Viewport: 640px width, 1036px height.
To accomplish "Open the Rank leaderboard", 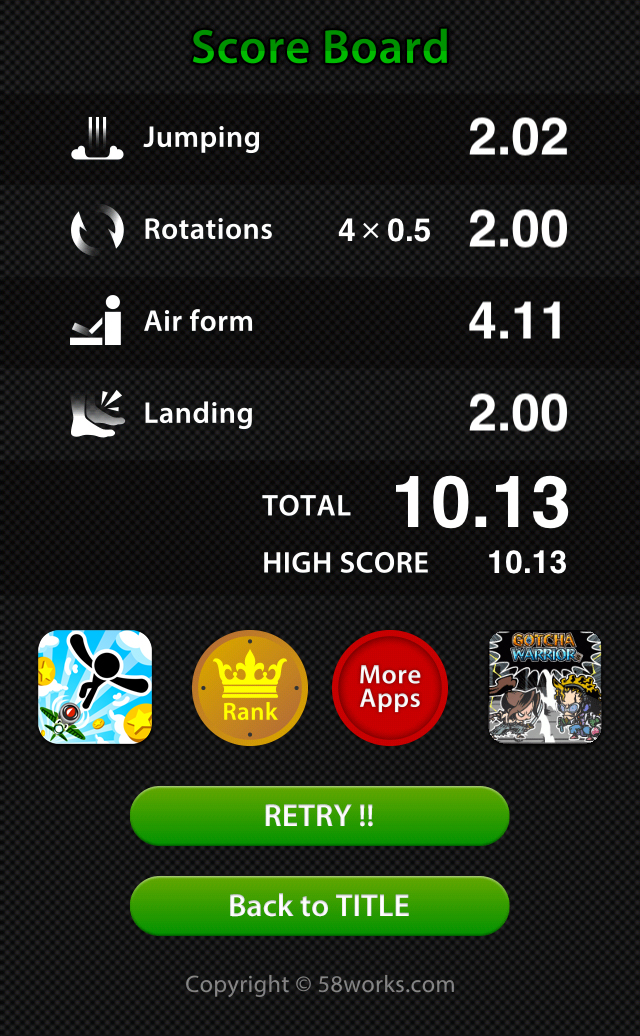I will click(x=250, y=688).
